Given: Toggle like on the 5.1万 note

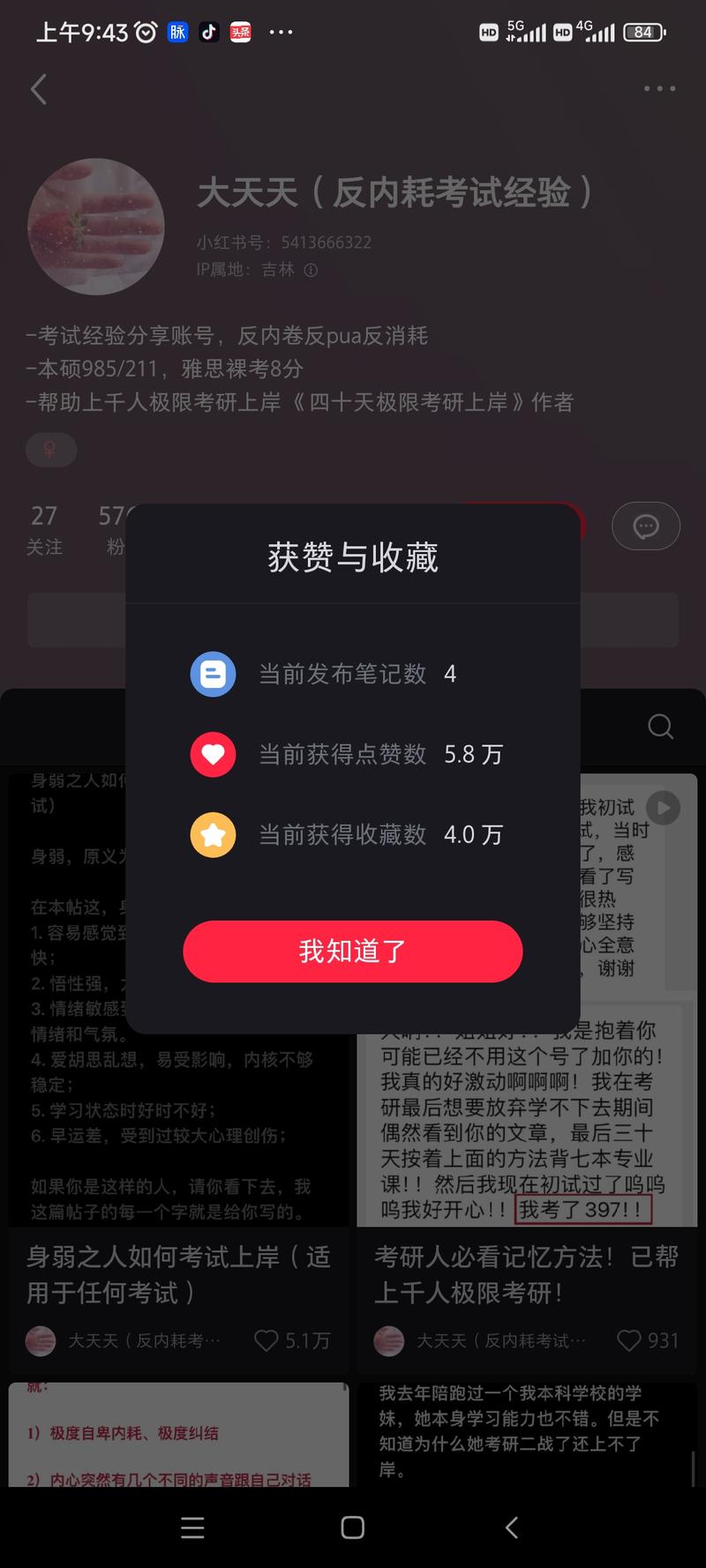Looking at the screenshot, I should point(267,1340).
